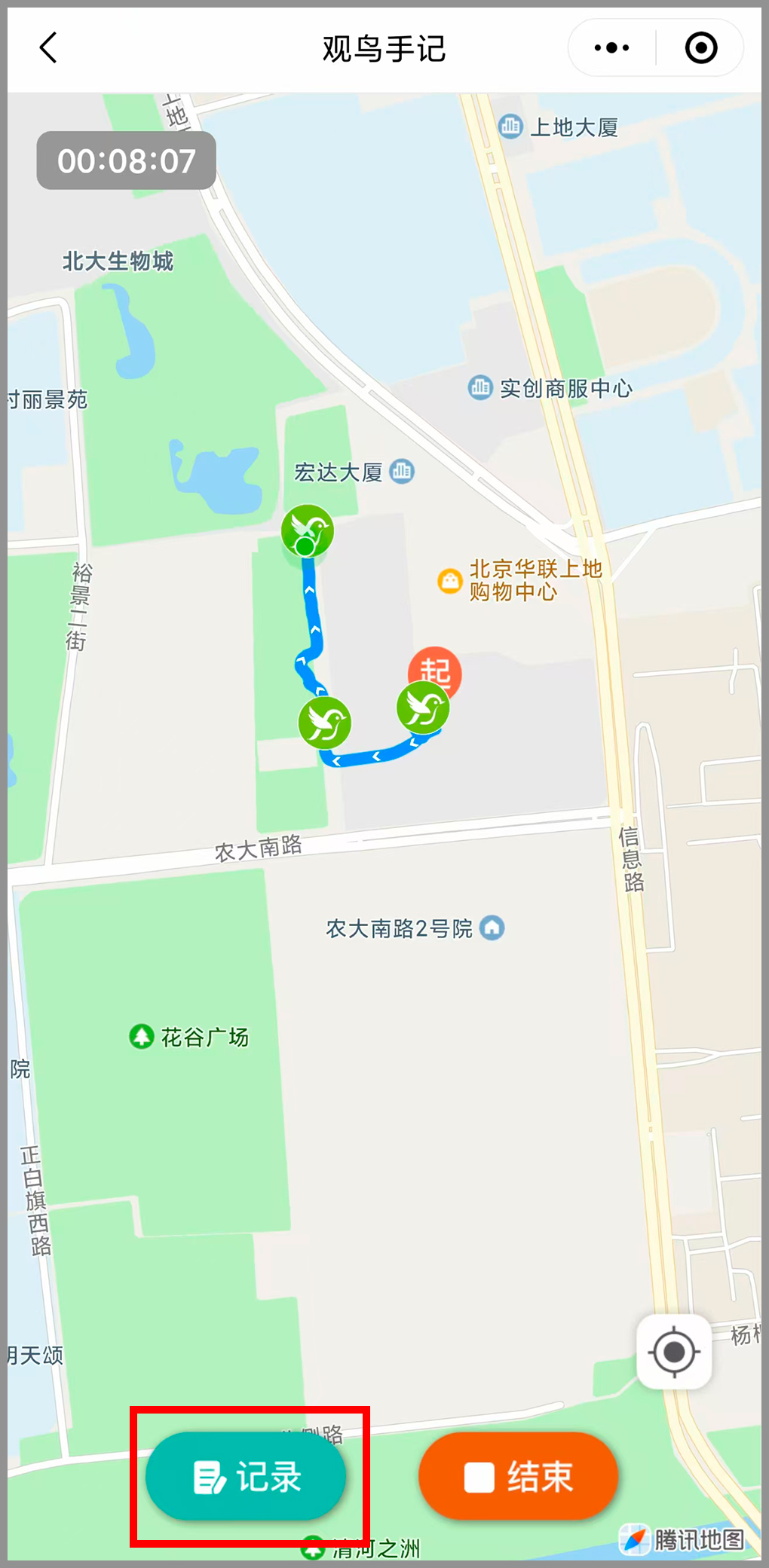End the session with the 结束 button
Screen dimensions: 769x1568
click(518, 1476)
